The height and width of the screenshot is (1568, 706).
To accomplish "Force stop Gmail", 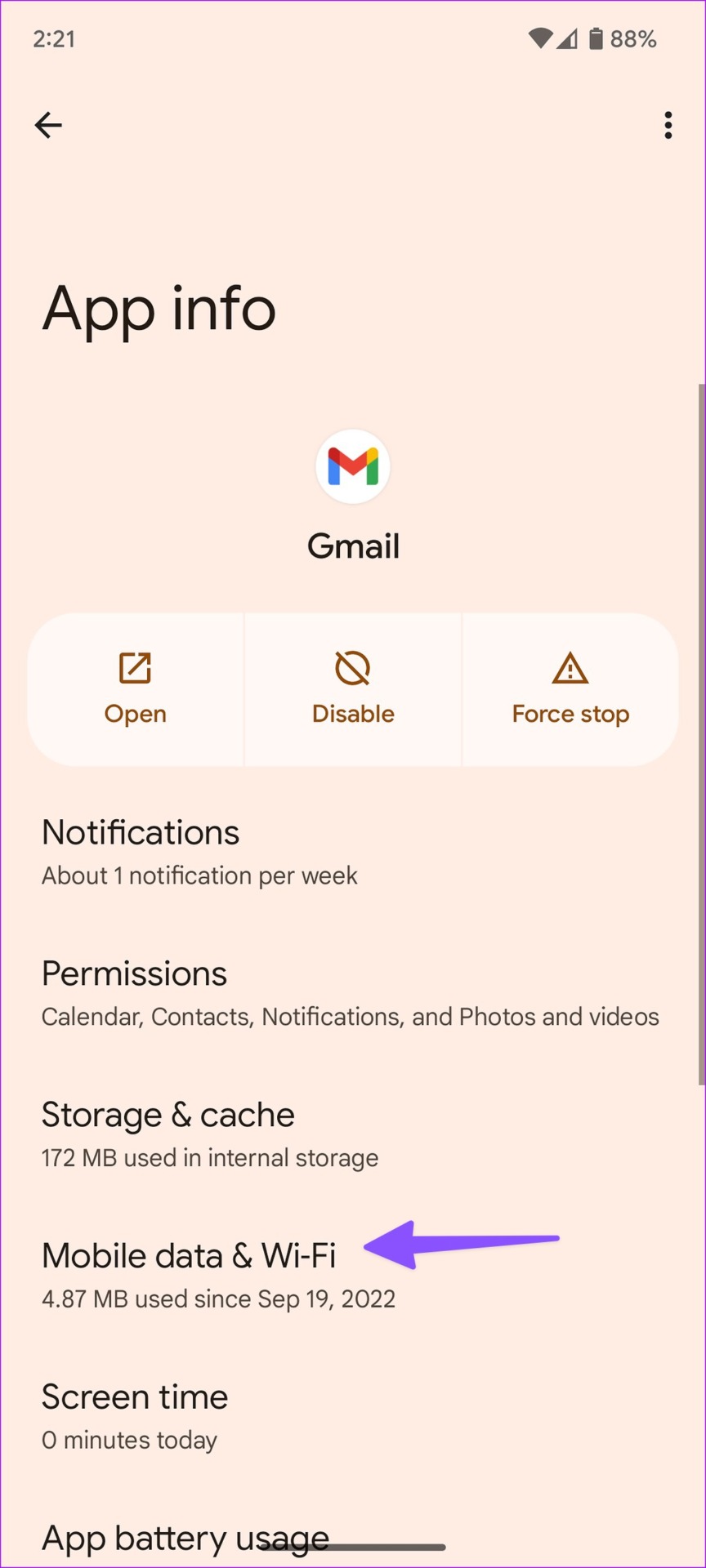I will tap(570, 690).
